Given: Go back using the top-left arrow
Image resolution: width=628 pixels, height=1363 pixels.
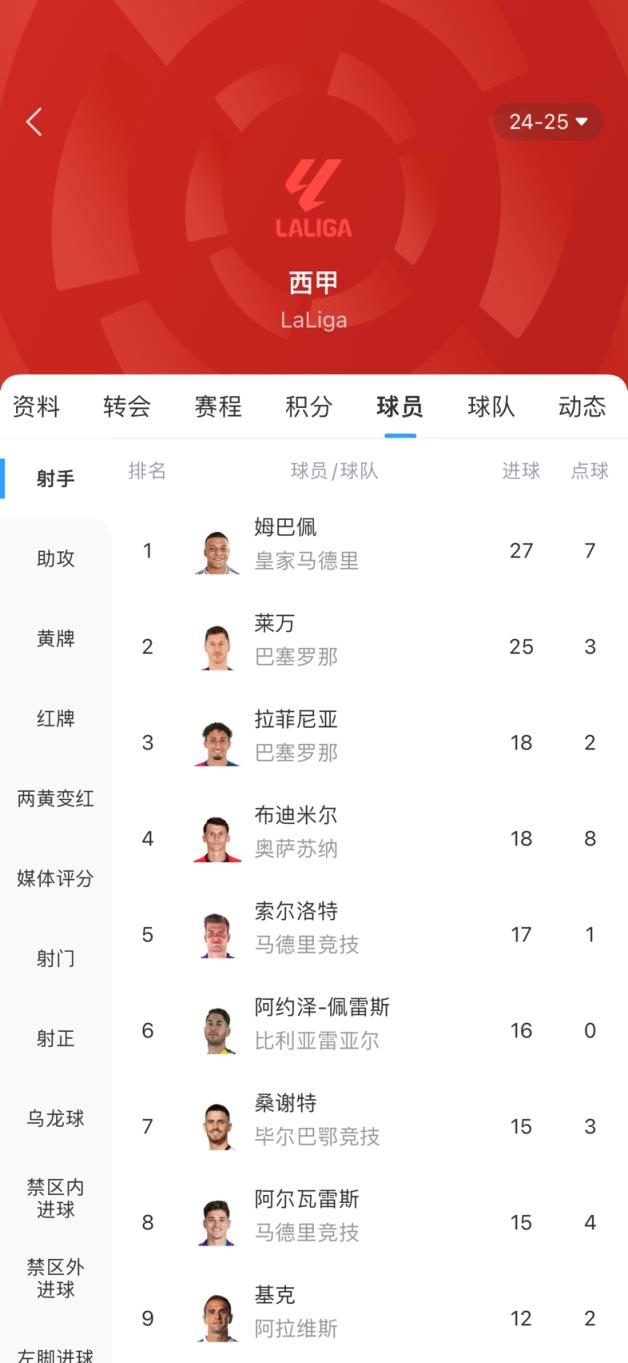Looking at the screenshot, I should (x=34, y=122).
